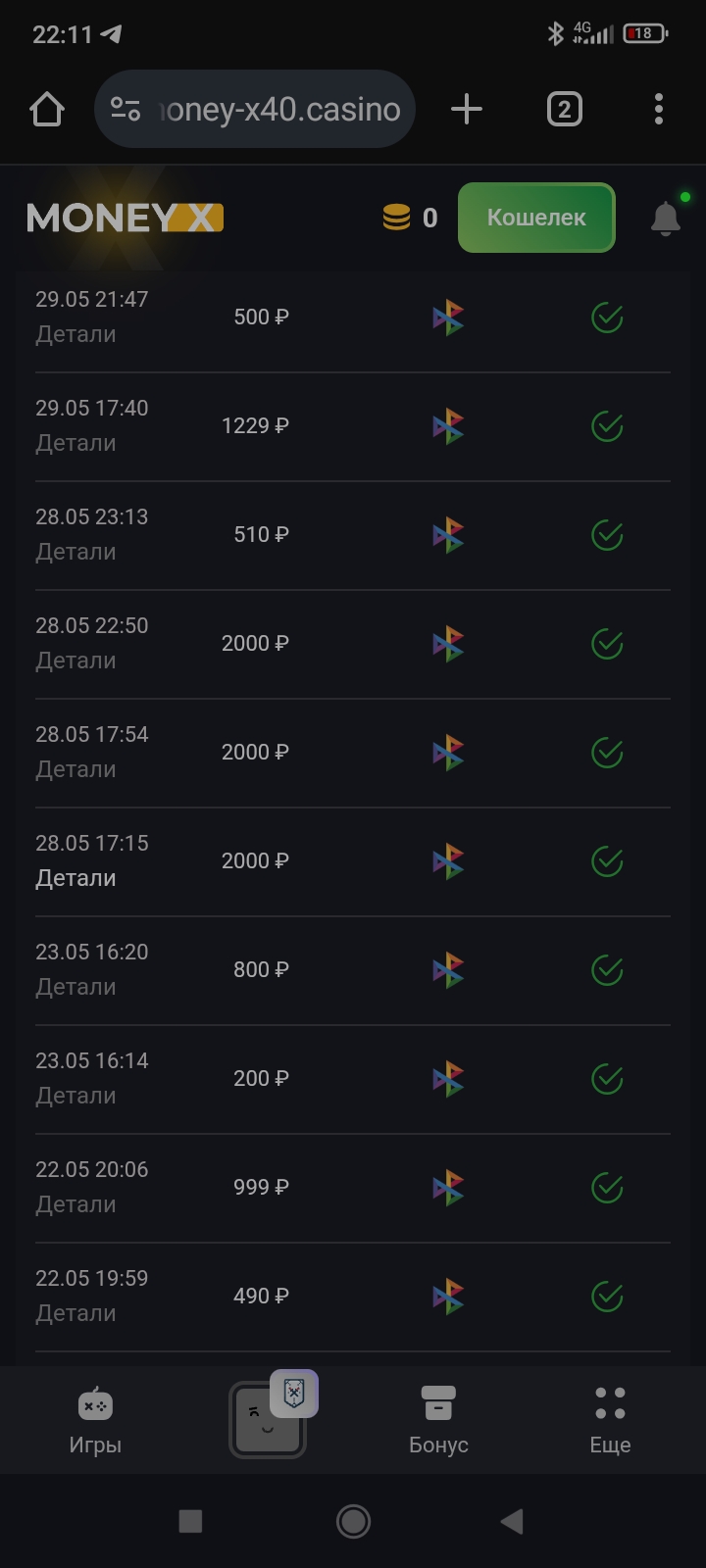
Task: Tap the address bar with money-x40.casino
Action: pyautogui.click(x=255, y=109)
